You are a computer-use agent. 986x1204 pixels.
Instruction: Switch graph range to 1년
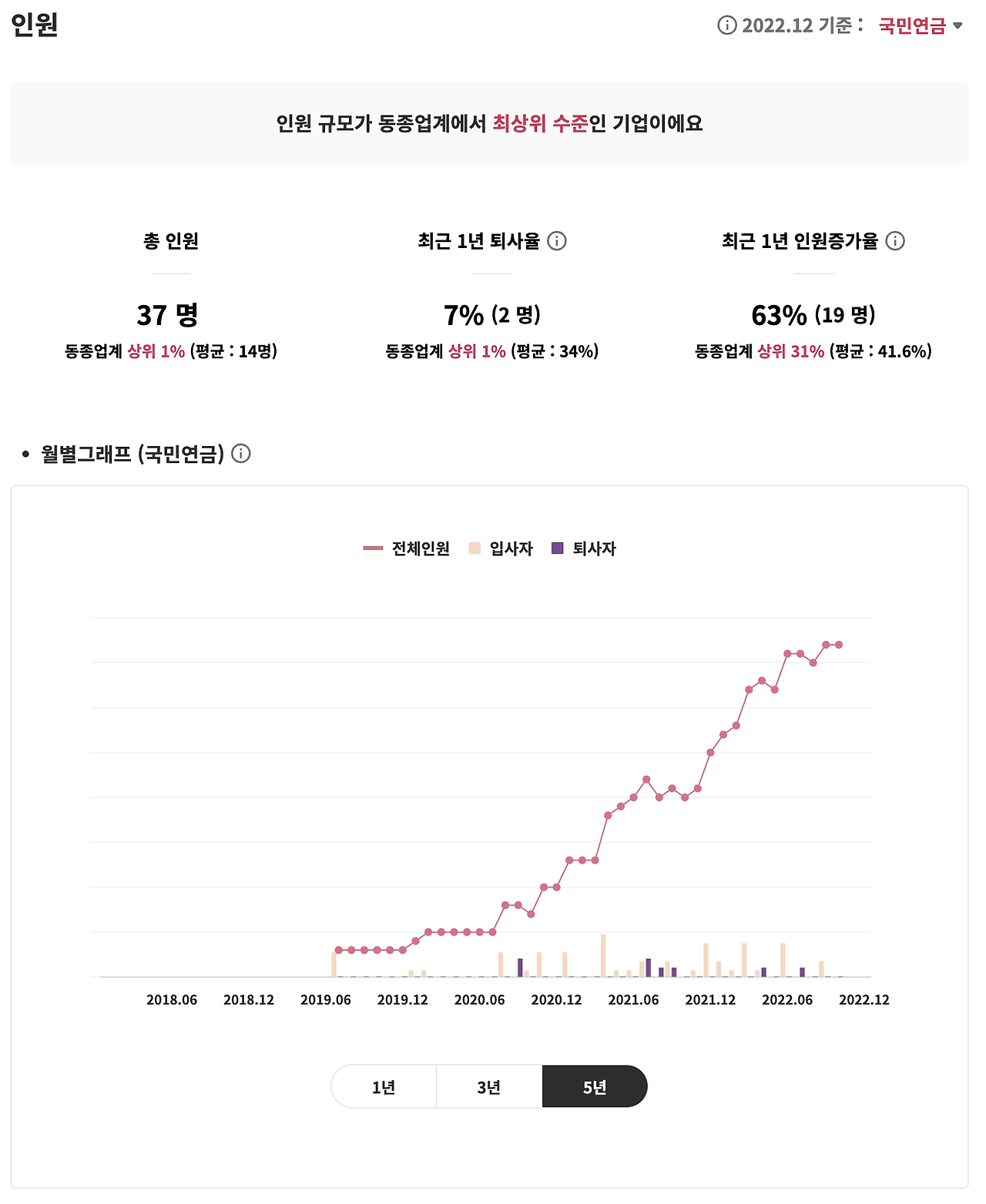(384, 1087)
